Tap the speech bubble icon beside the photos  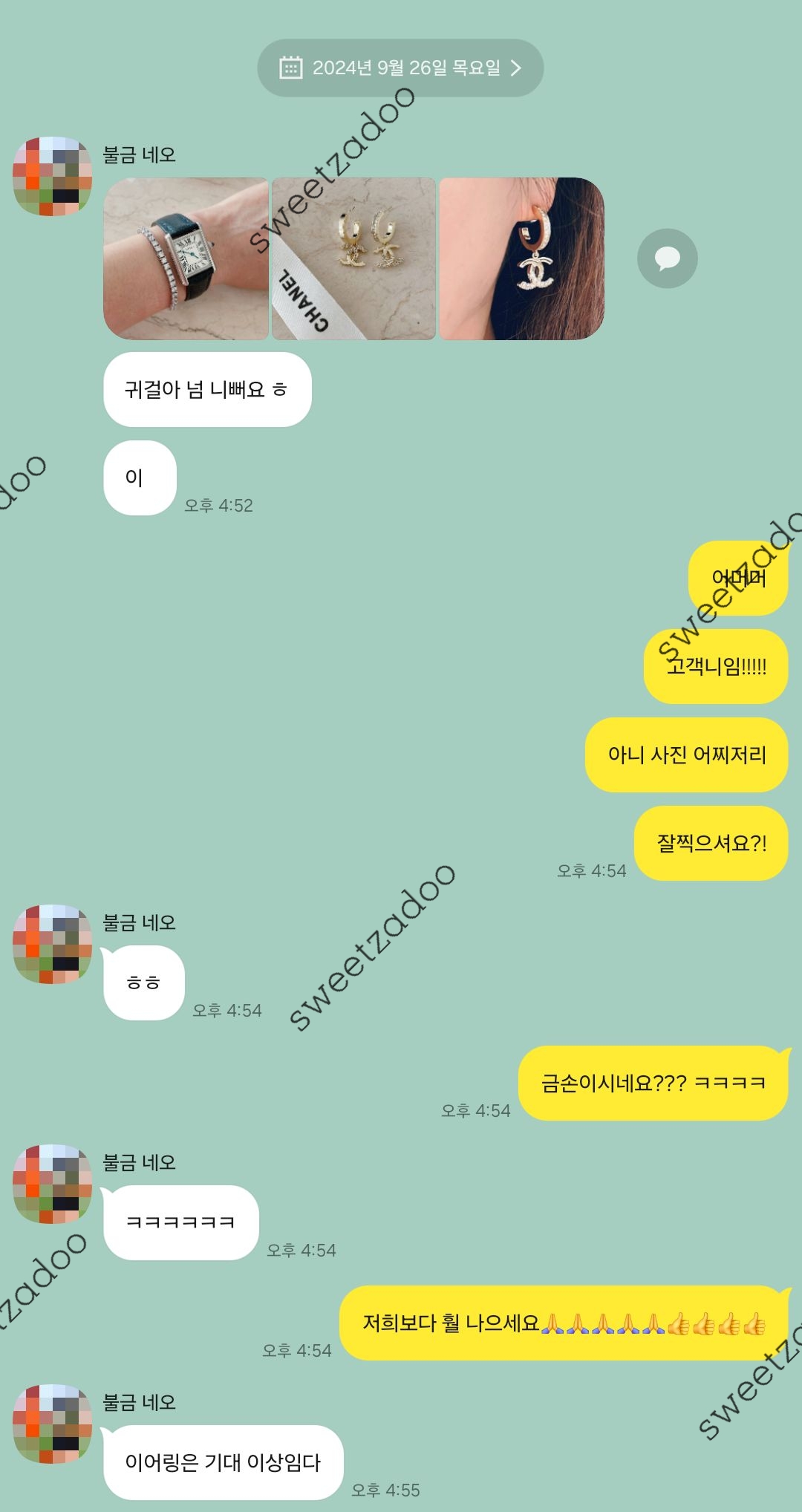[667, 258]
